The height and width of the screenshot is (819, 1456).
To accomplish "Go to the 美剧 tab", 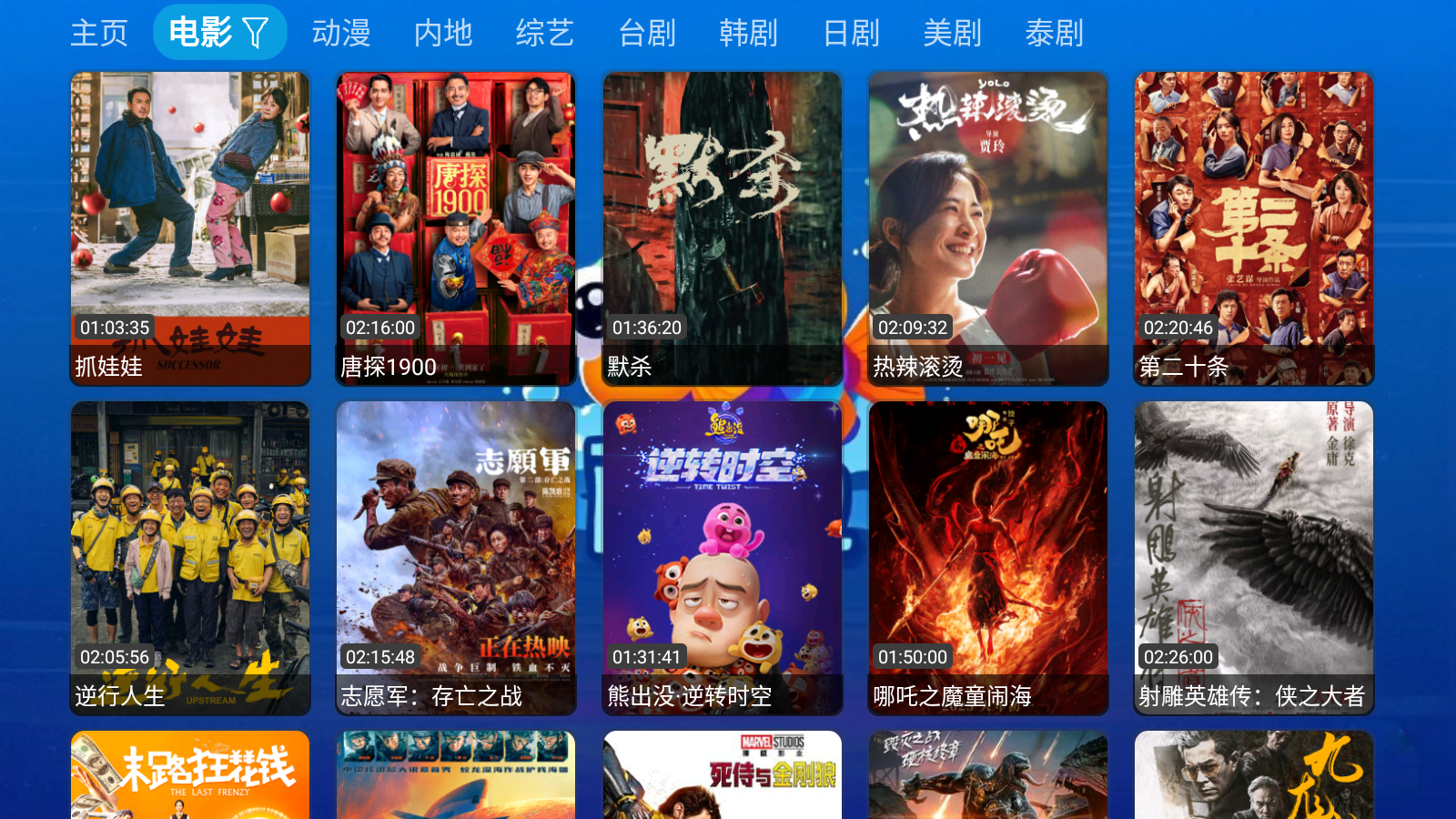I will tap(952, 34).
